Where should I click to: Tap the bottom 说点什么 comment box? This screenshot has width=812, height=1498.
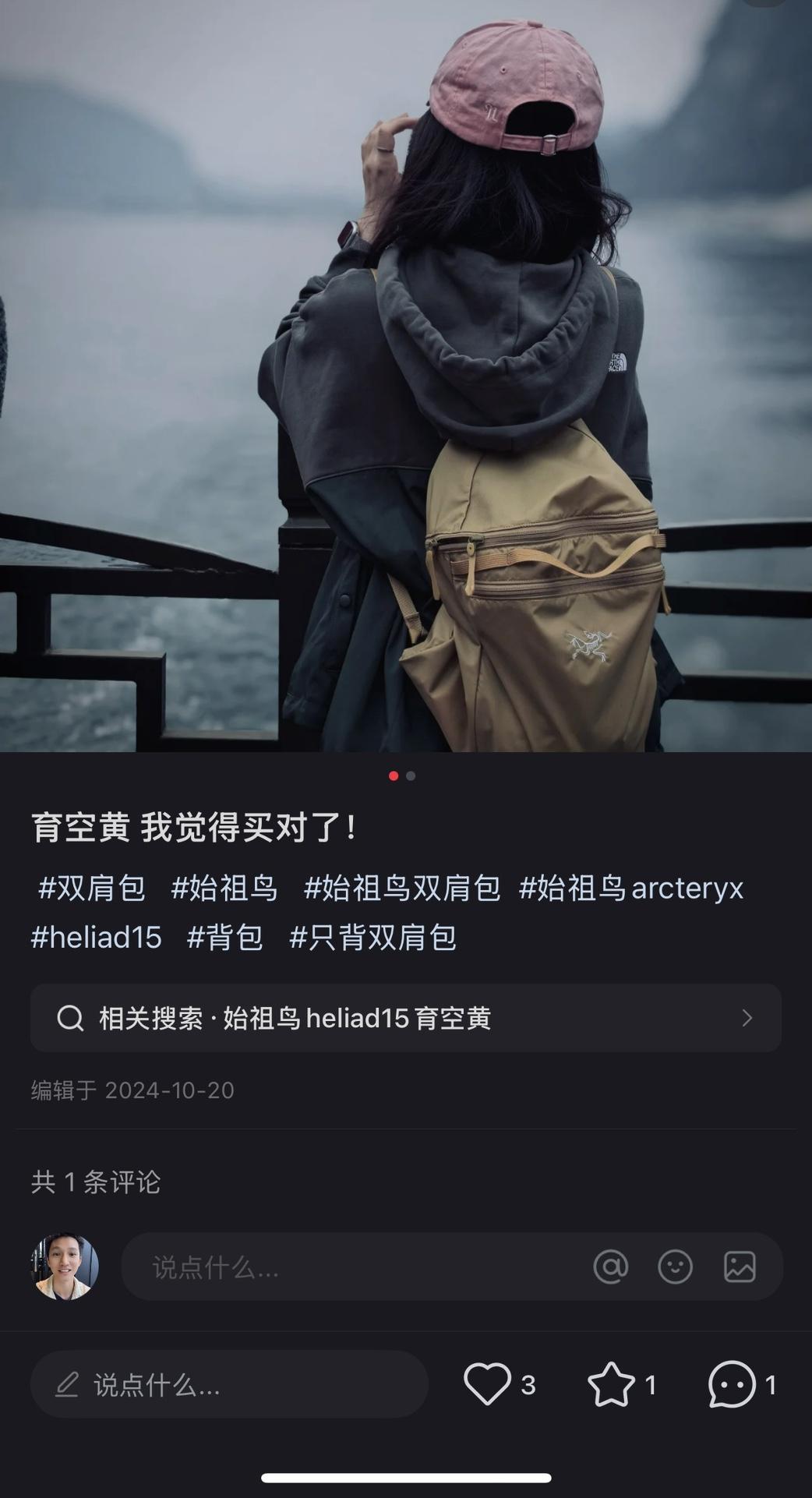click(x=229, y=1384)
